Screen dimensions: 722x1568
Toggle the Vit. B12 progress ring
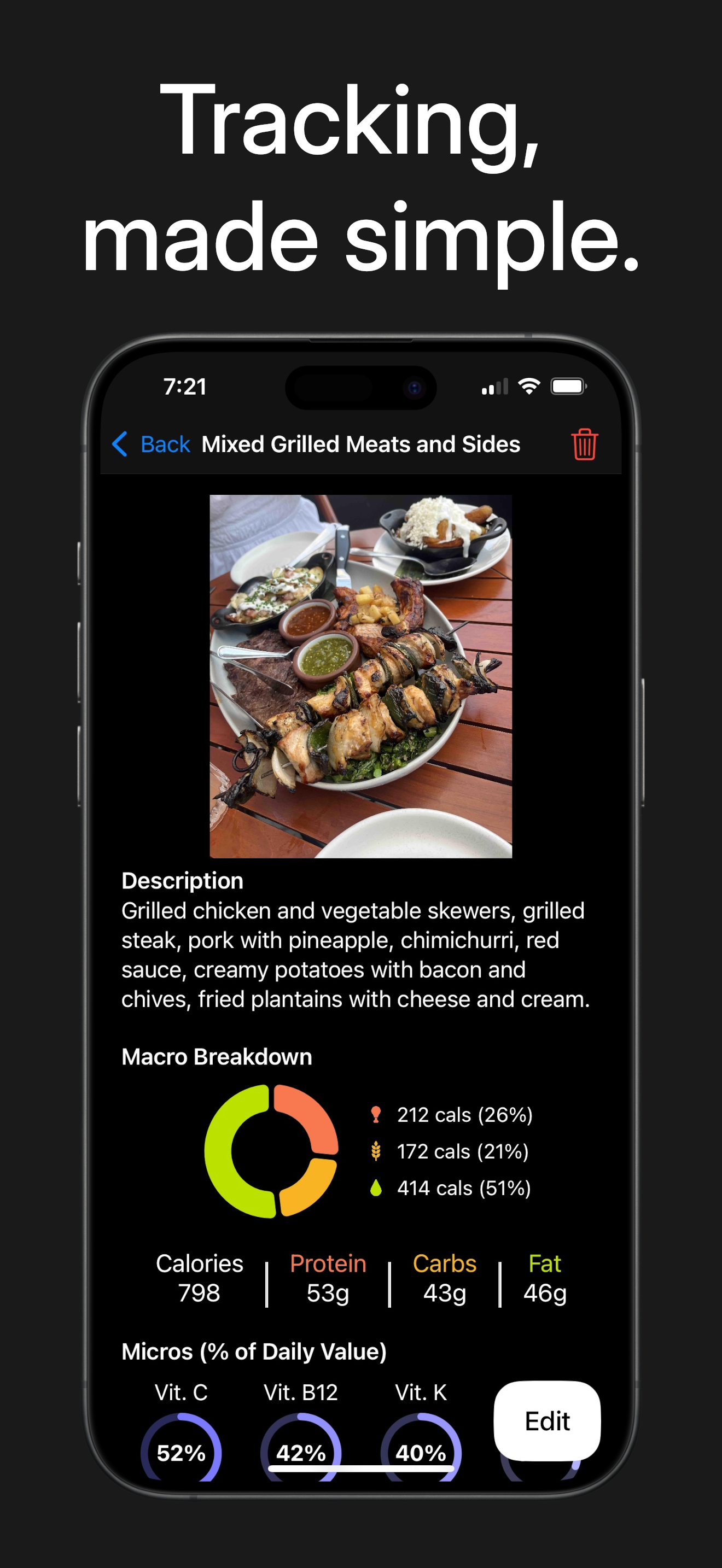(x=301, y=1452)
